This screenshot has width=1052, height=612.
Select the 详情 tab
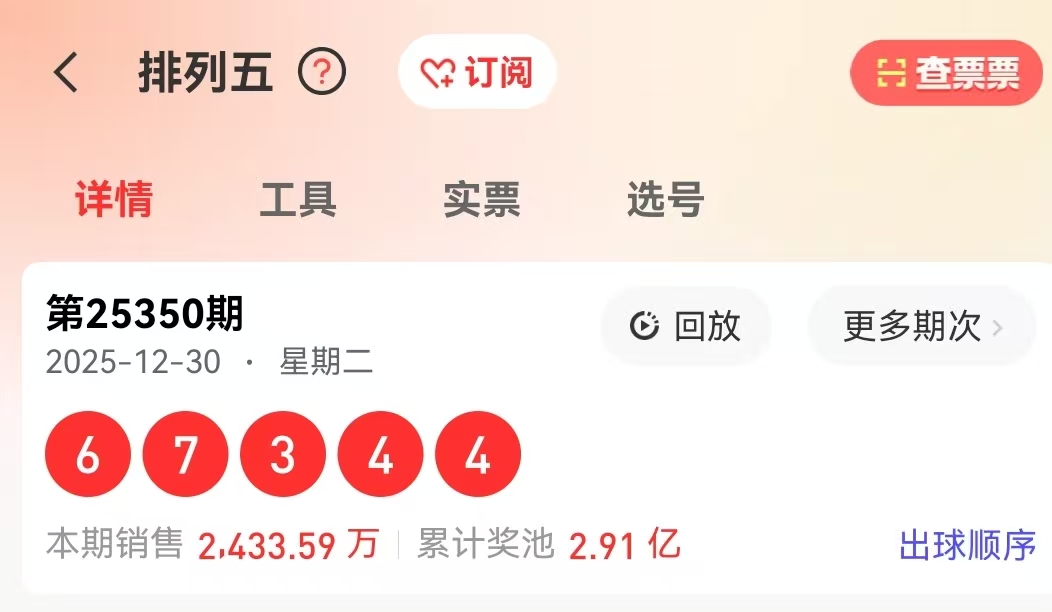pyautogui.click(x=113, y=200)
